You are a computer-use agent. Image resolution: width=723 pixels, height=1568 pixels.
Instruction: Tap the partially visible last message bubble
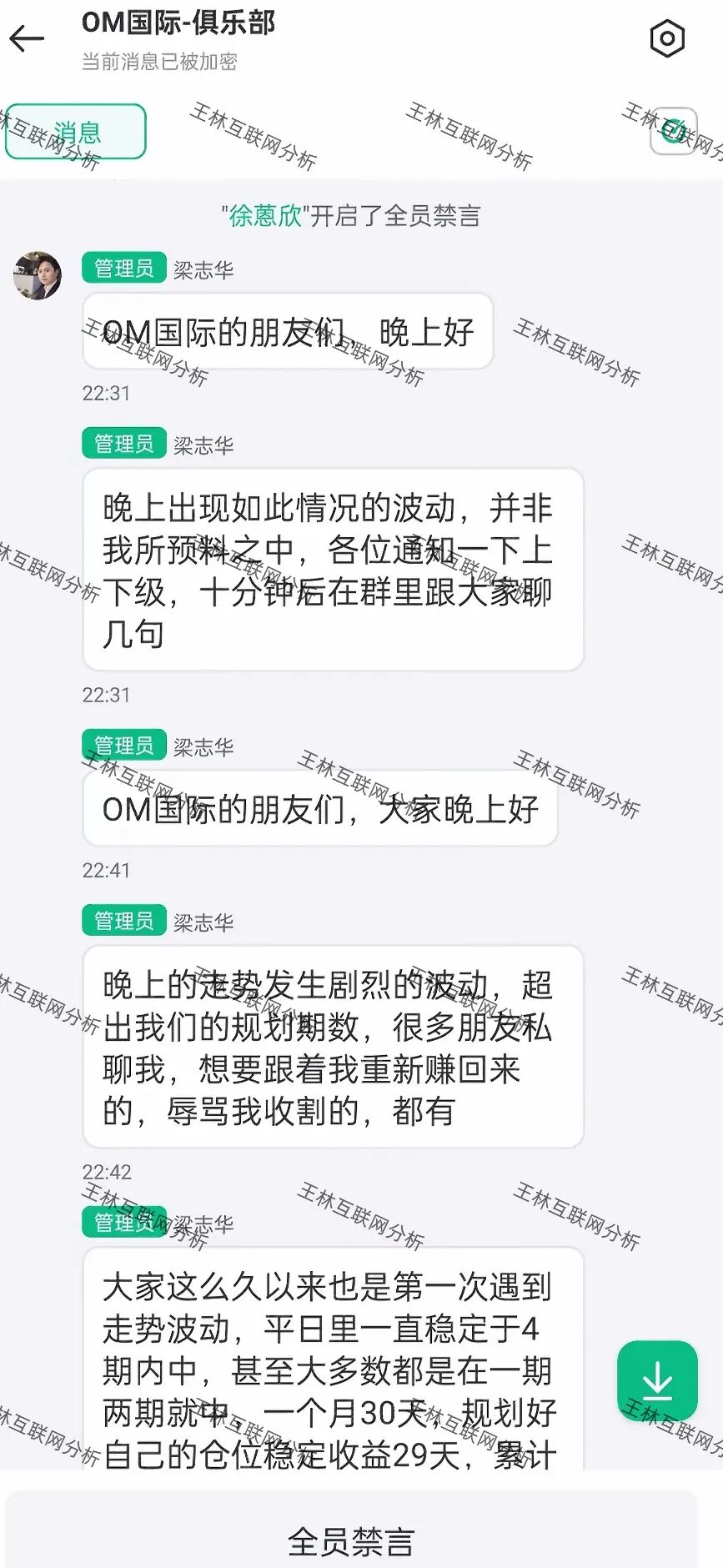(332, 1368)
